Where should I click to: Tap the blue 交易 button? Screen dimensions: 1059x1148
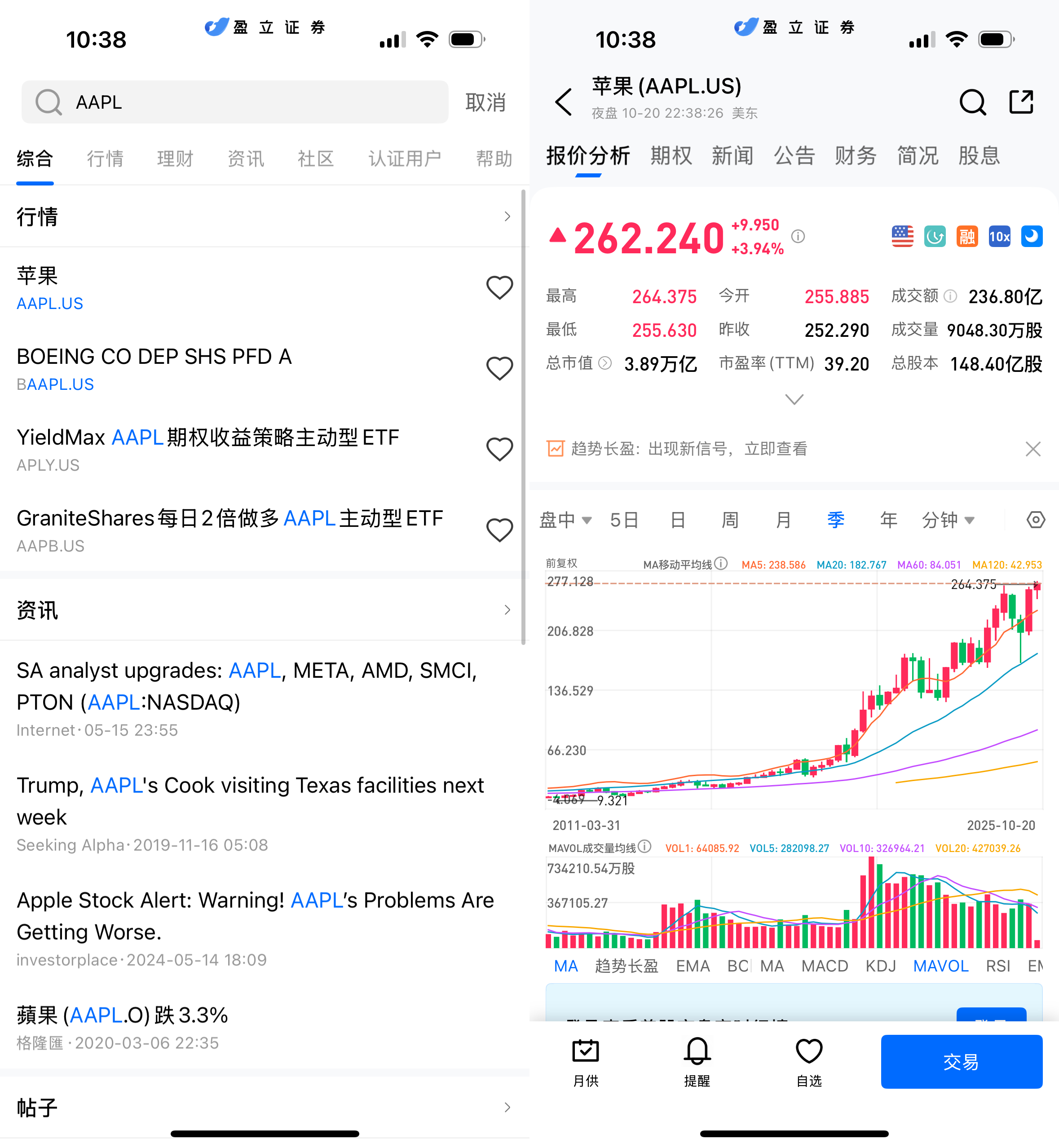(961, 1061)
